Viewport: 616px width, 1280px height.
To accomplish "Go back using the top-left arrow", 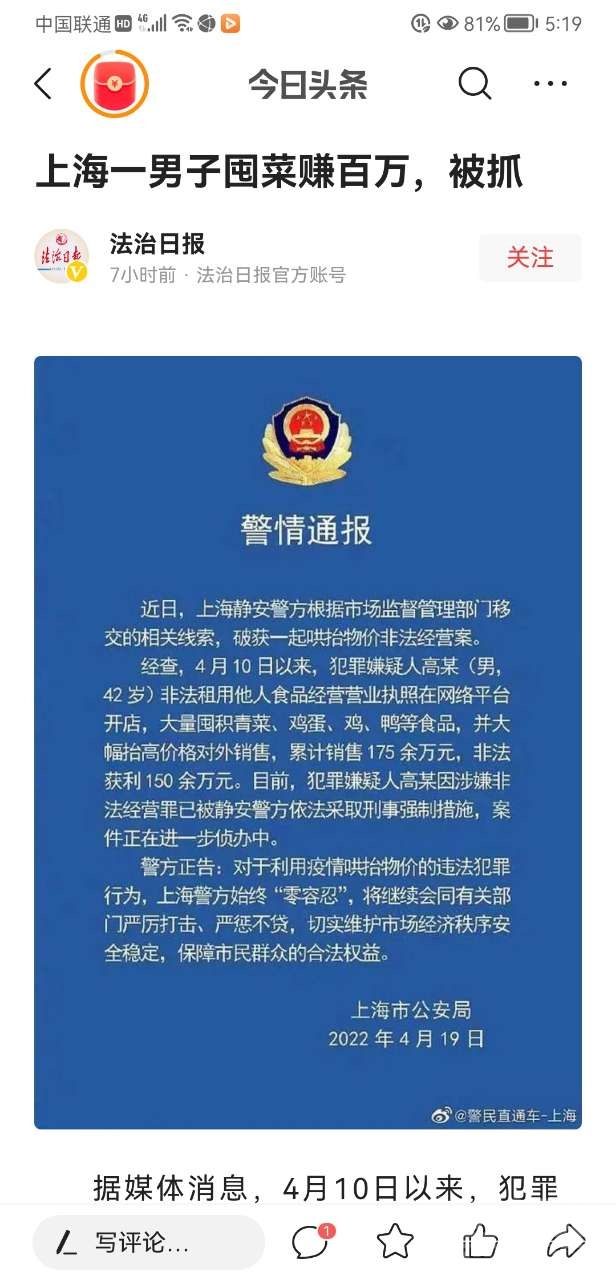I will (x=43, y=84).
